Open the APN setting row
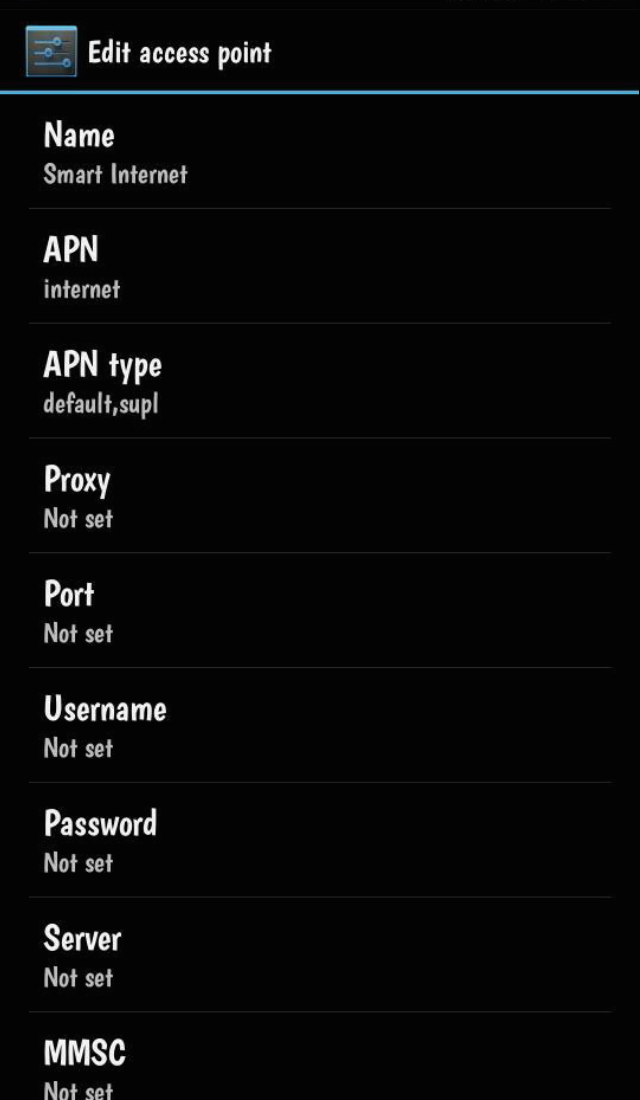Screen dimensions: 640x1100 coord(320,266)
